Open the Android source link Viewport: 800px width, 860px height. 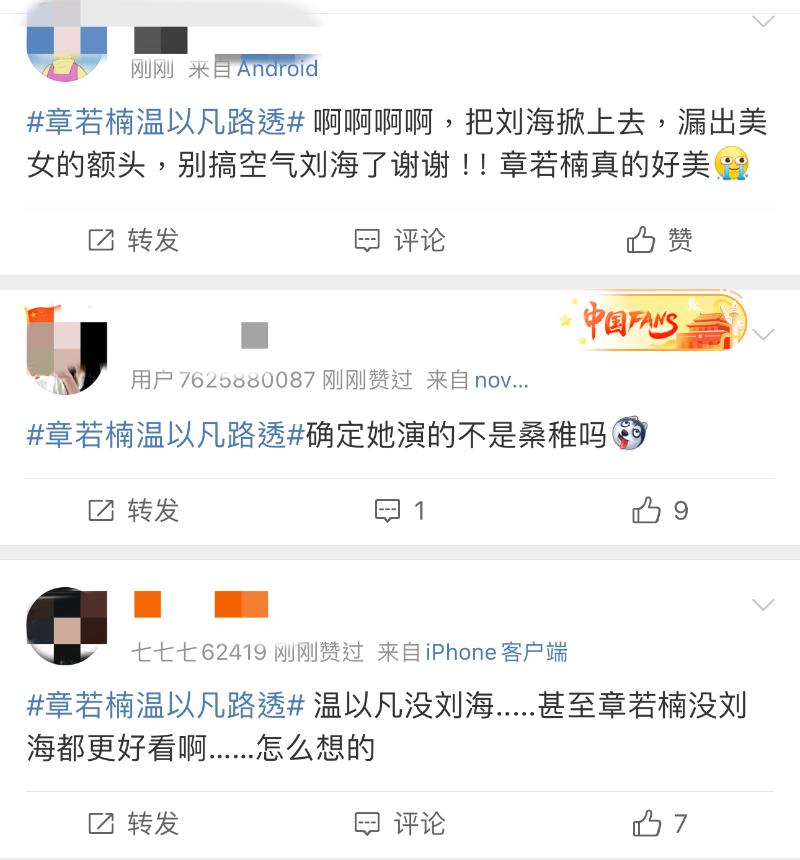coord(277,69)
